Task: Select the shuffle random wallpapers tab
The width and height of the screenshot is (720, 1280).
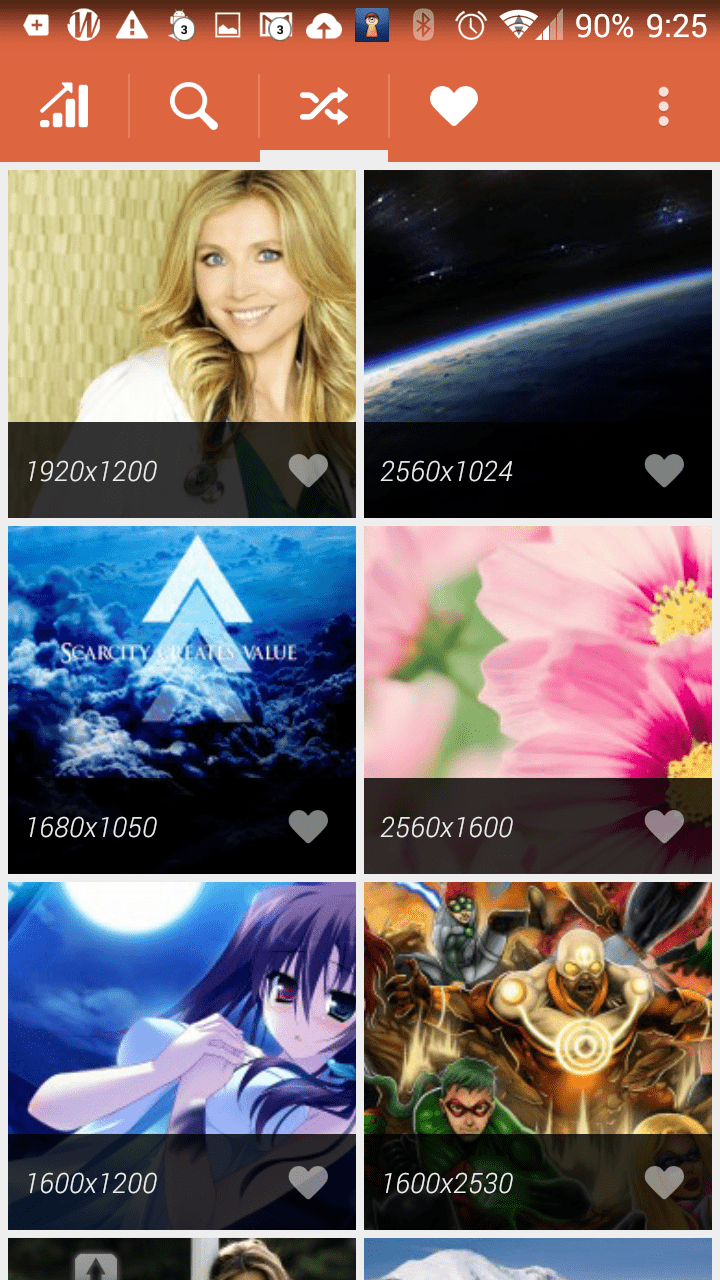Action: pyautogui.click(x=324, y=106)
